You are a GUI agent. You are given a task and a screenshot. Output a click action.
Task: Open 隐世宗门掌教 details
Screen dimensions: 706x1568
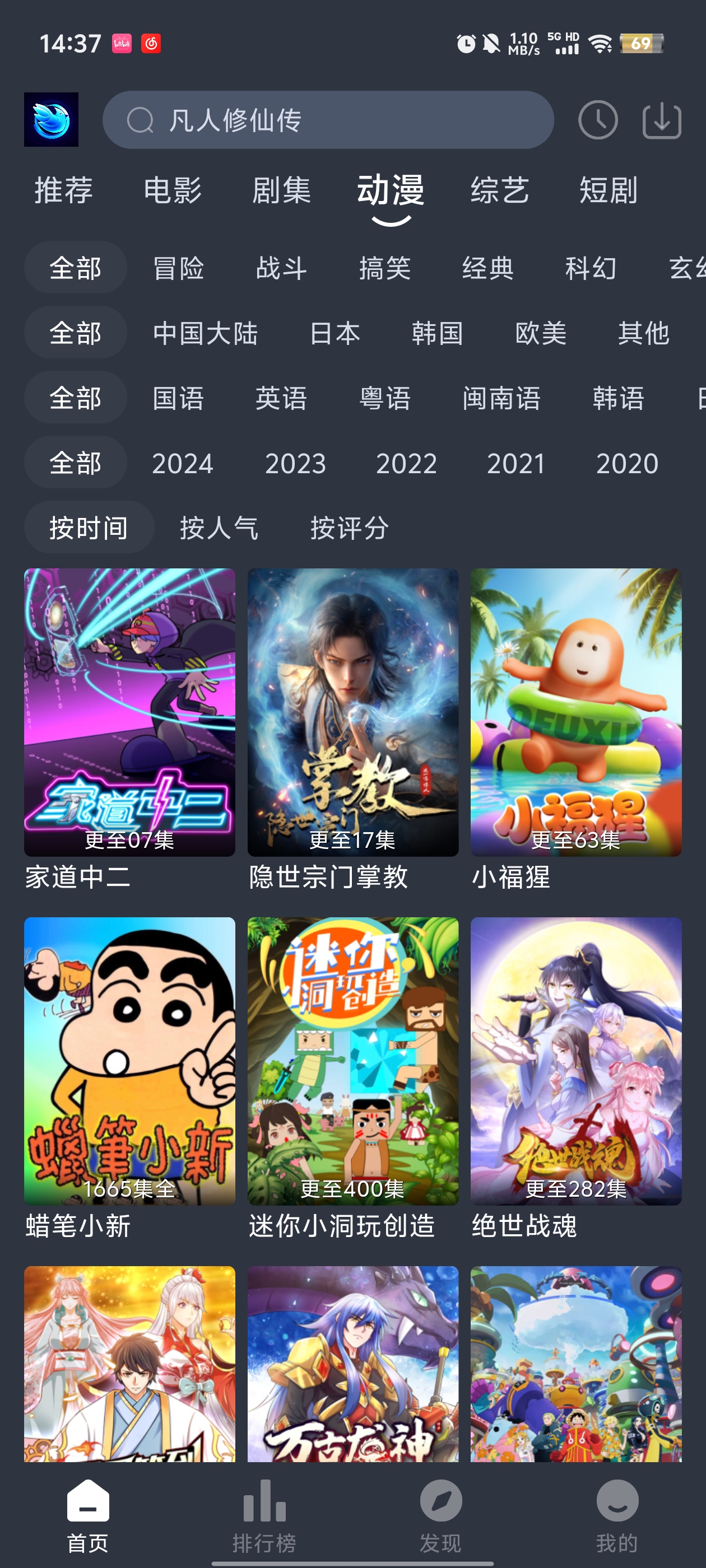pyautogui.click(x=352, y=712)
